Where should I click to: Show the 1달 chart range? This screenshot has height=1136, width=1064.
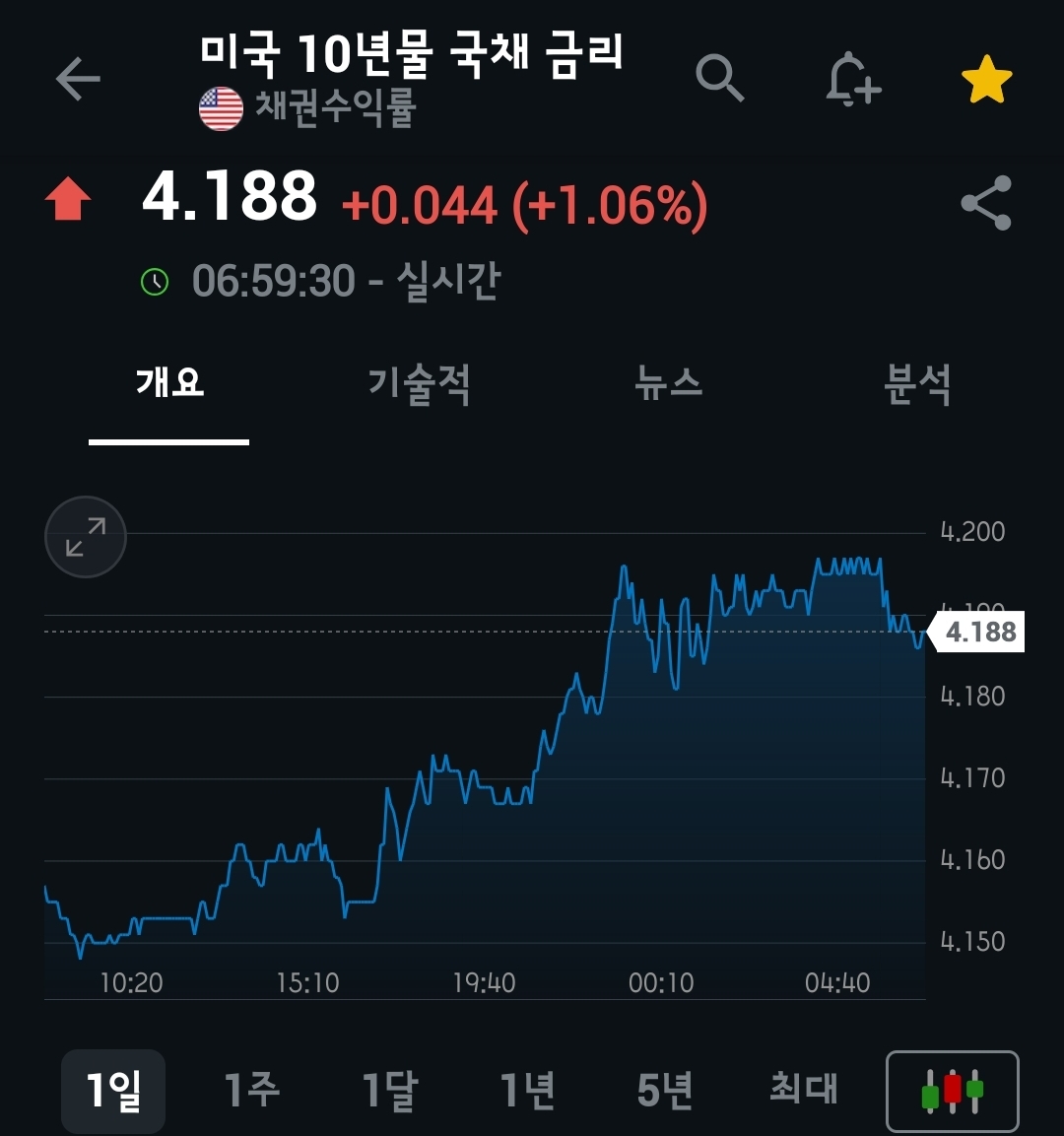(x=390, y=1091)
